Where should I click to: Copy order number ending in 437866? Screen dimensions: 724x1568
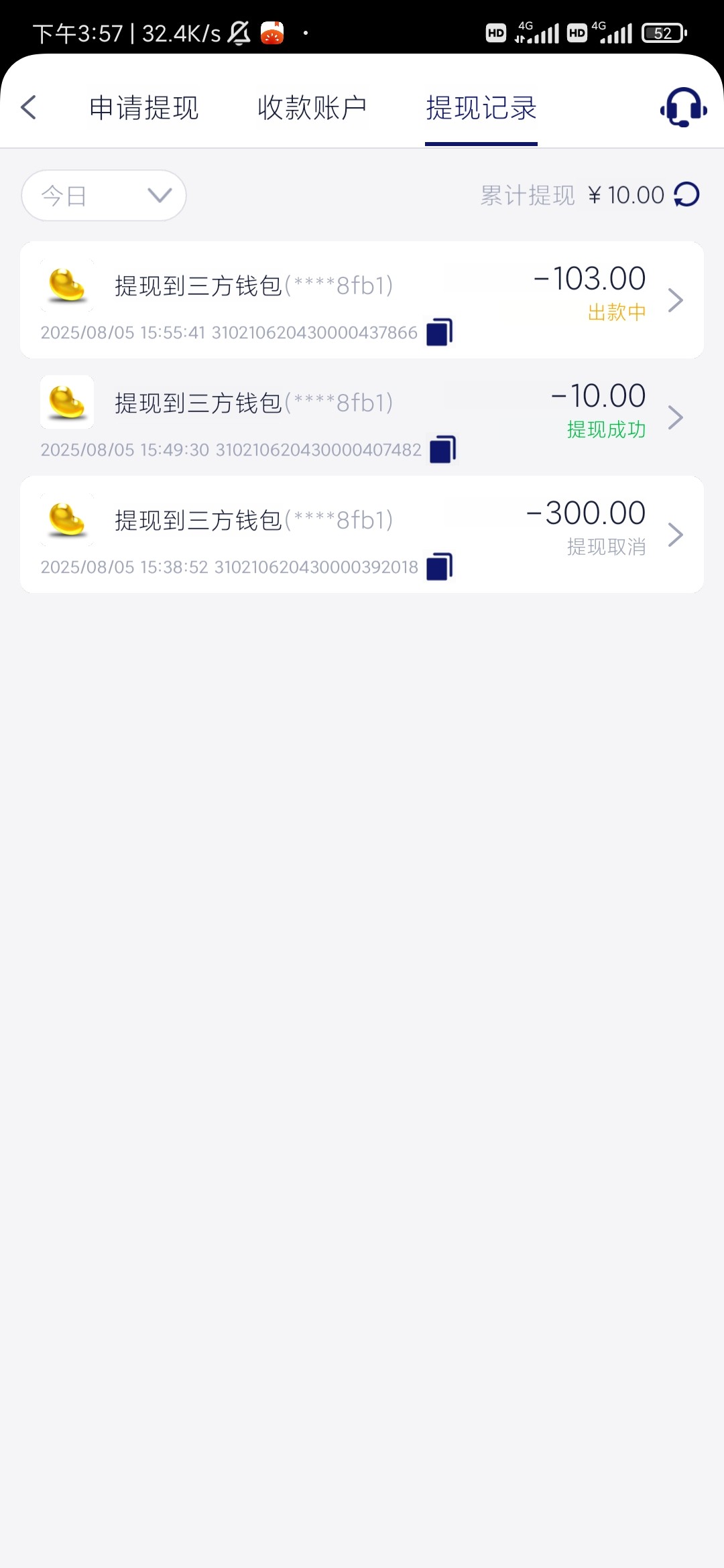point(440,332)
